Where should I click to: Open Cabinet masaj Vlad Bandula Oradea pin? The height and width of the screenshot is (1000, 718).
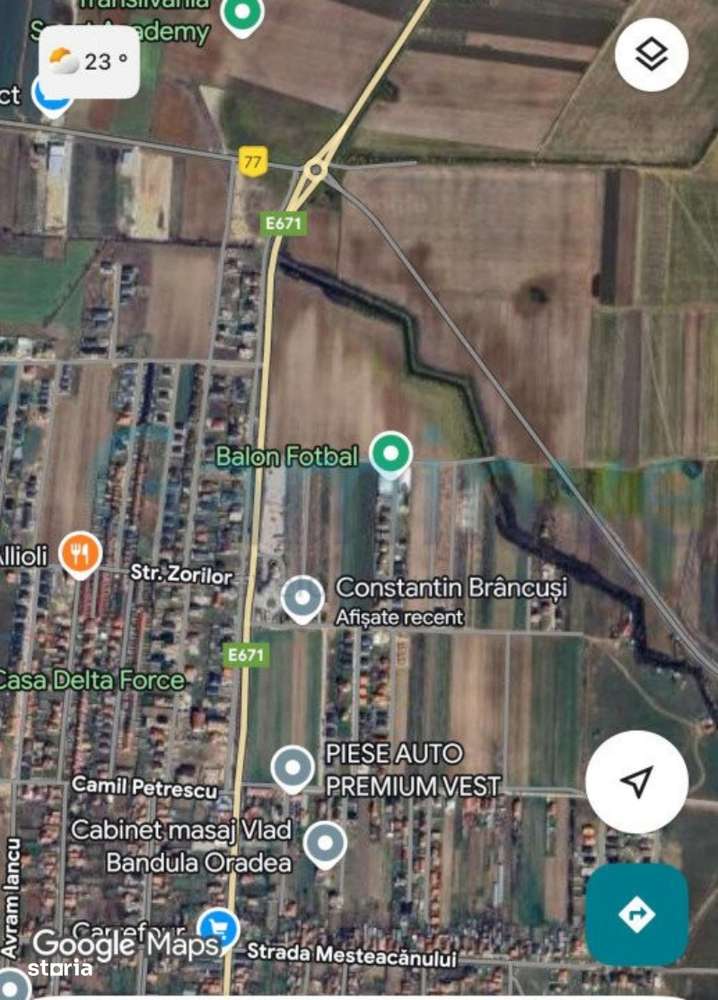coord(325,843)
